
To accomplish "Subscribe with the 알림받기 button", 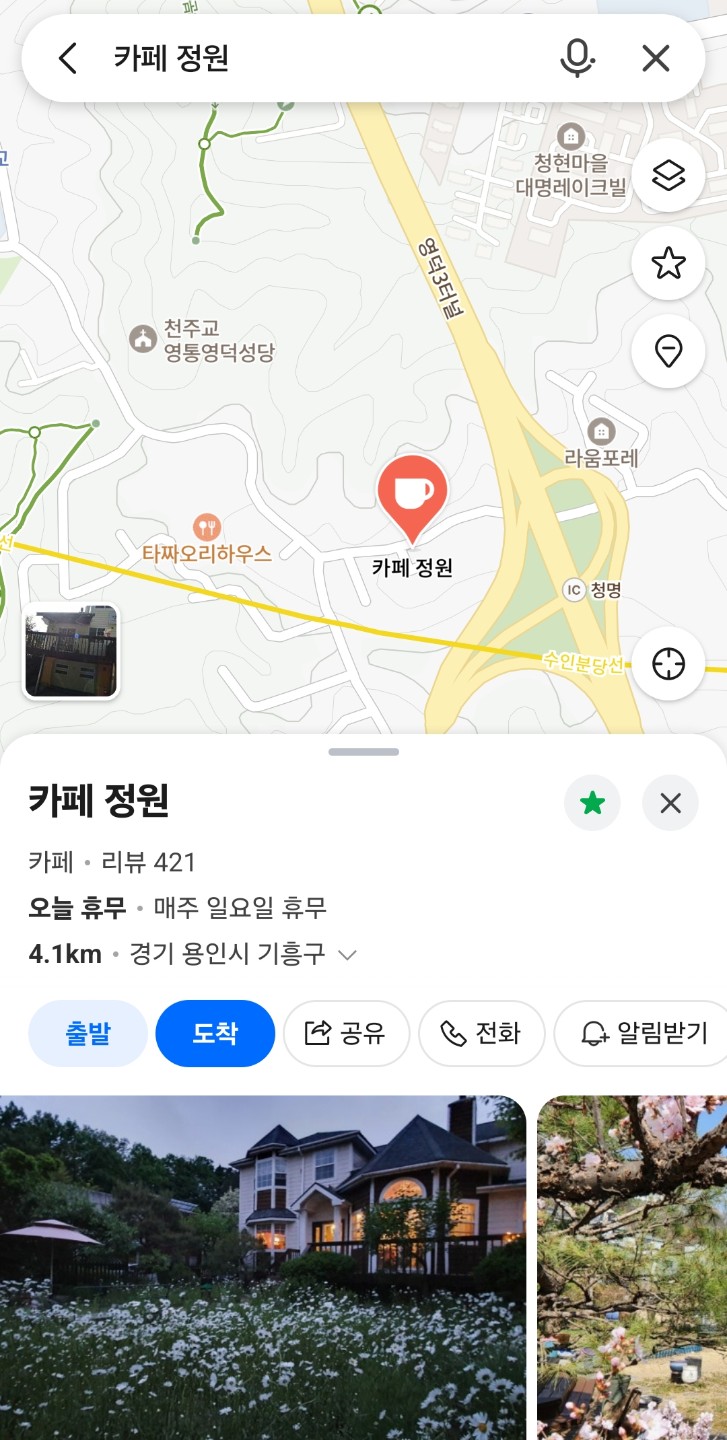I will click(644, 1033).
